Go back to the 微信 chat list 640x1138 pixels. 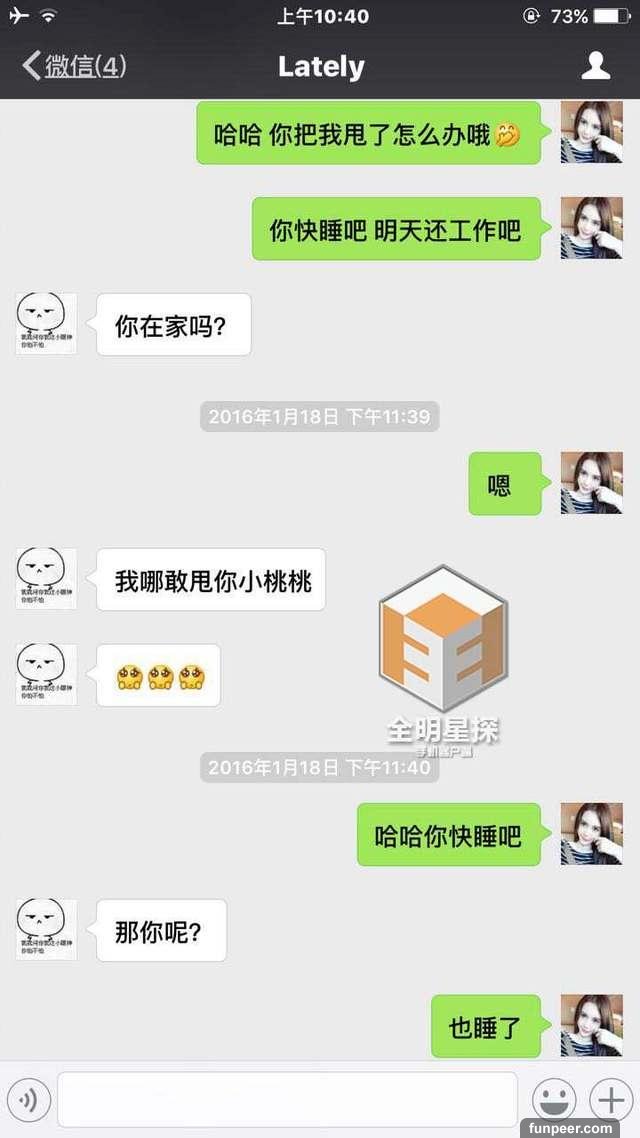click(x=74, y=67)
